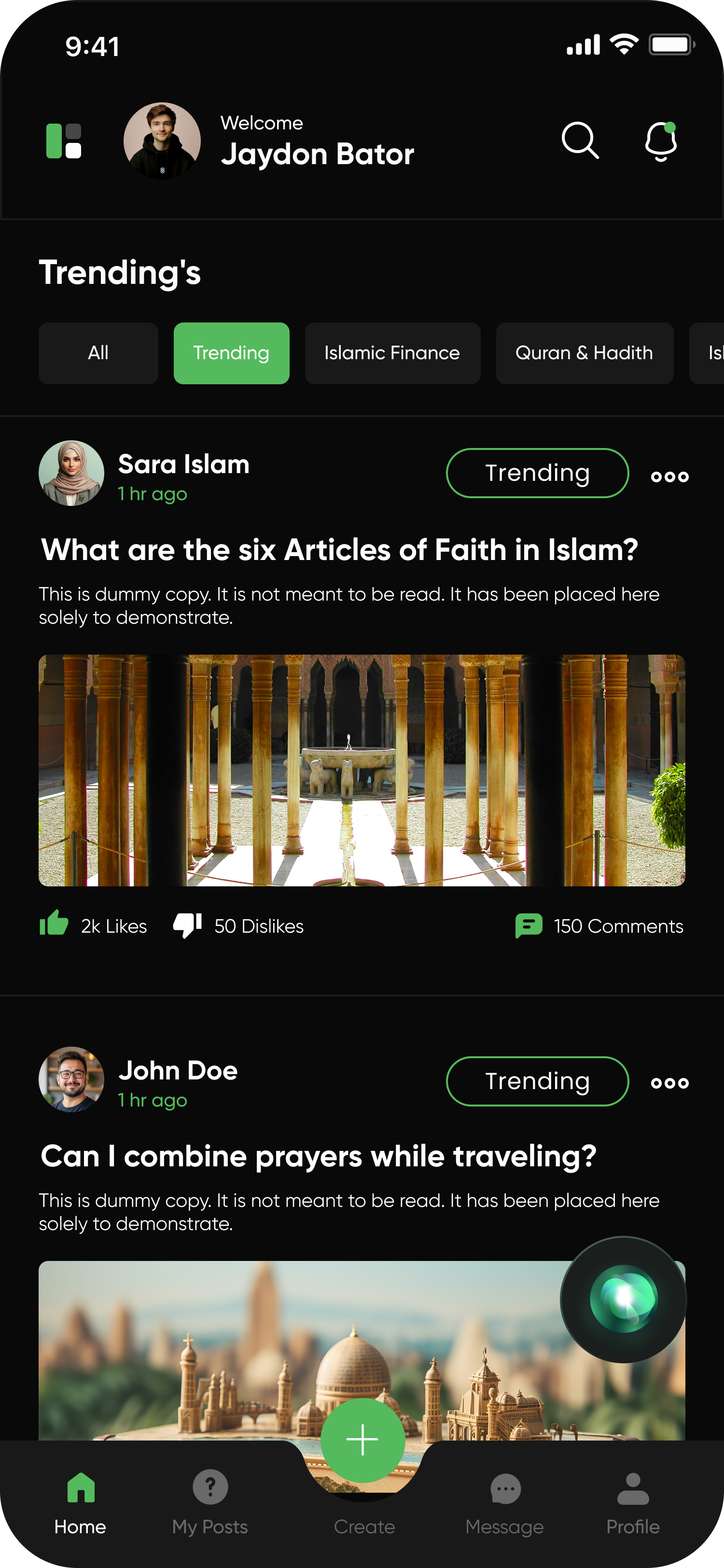
Task: View the 150 comments on Sara's post
Action: [x=599, y=926]
